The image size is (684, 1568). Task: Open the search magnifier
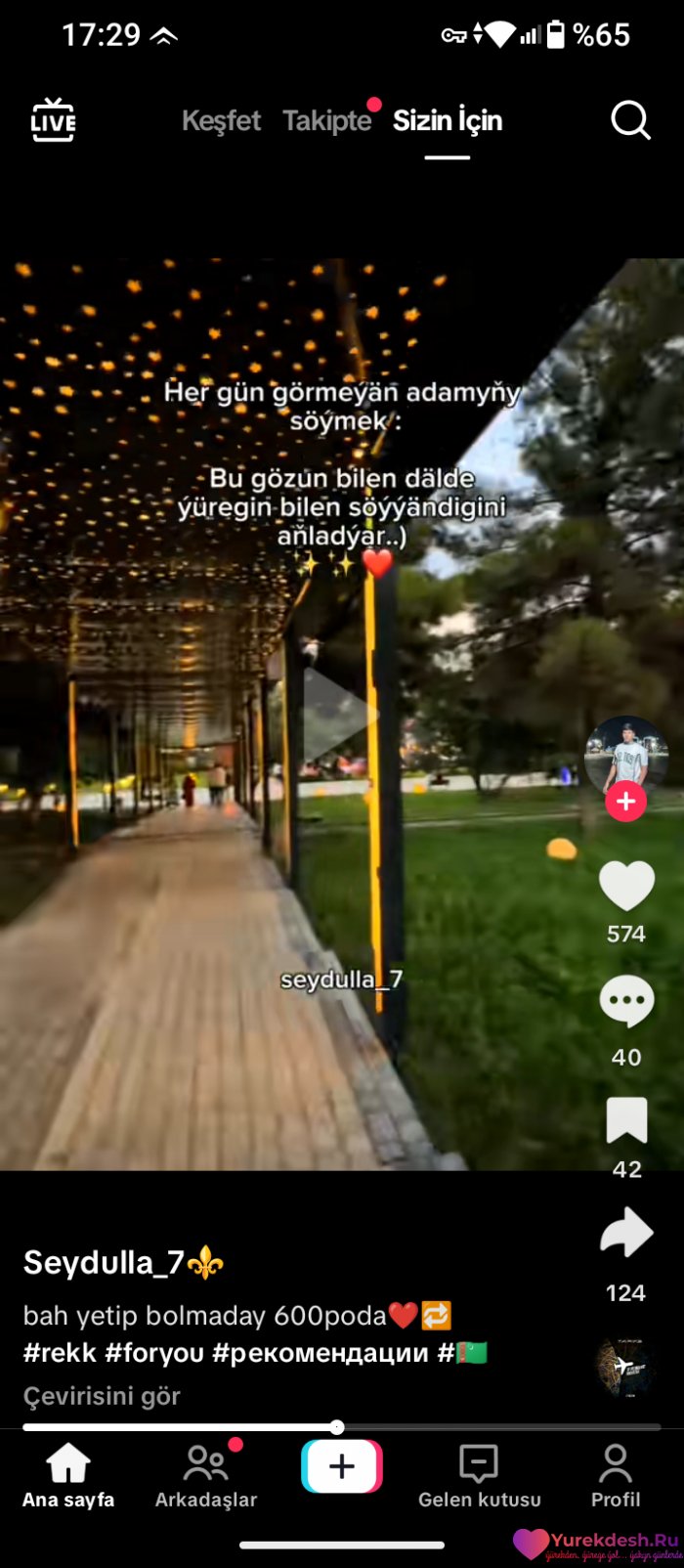(630, 120)
